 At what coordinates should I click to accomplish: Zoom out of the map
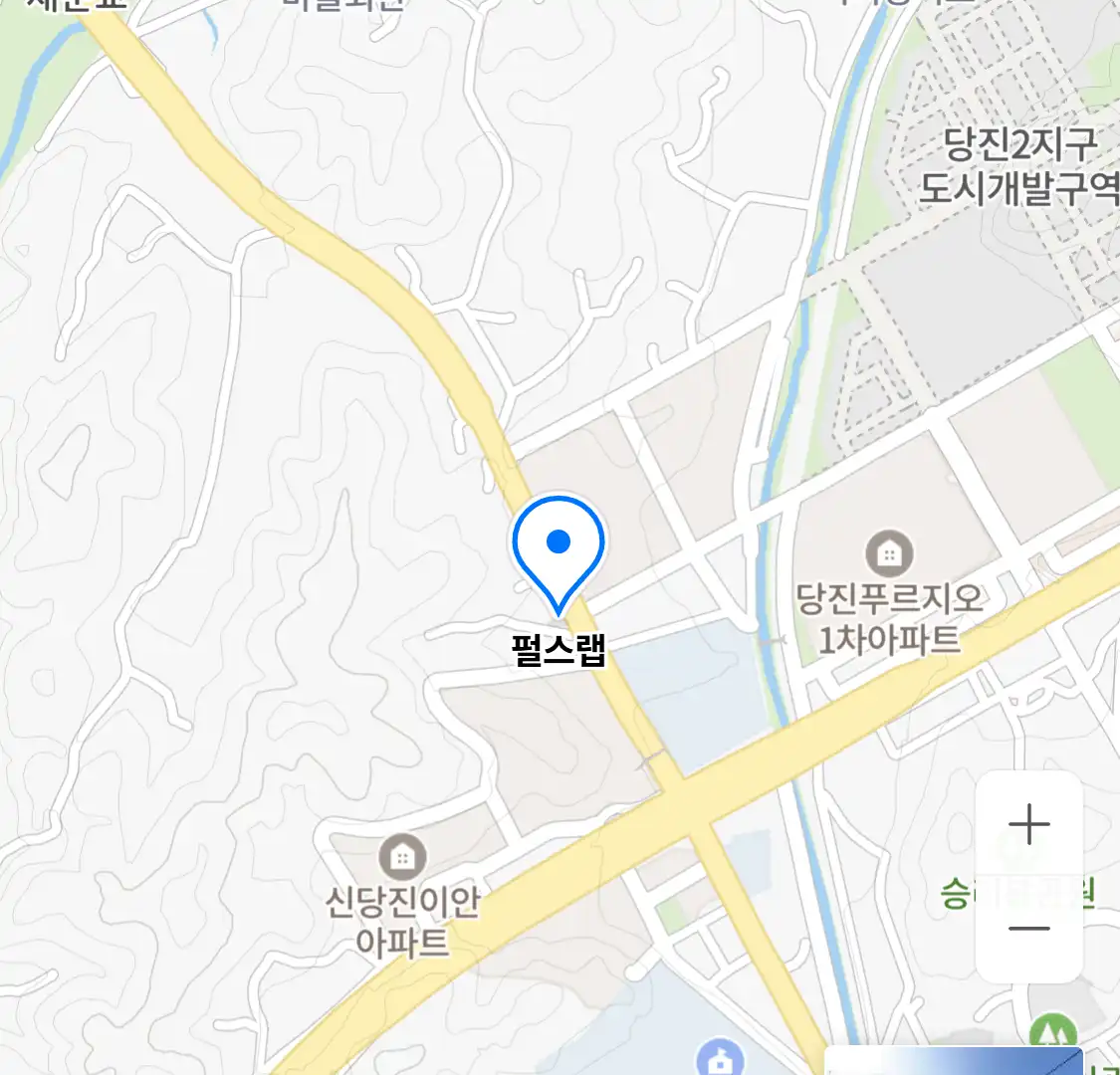tap(1028, 929)
